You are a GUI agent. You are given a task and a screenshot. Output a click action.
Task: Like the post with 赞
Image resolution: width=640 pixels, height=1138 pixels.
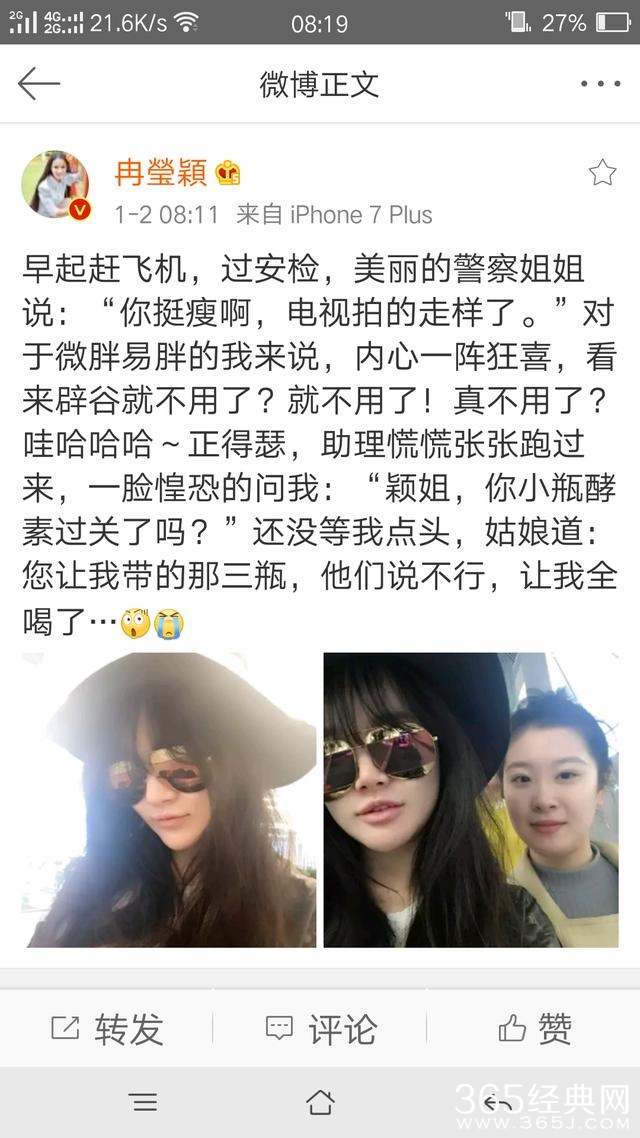(534, 1028)
